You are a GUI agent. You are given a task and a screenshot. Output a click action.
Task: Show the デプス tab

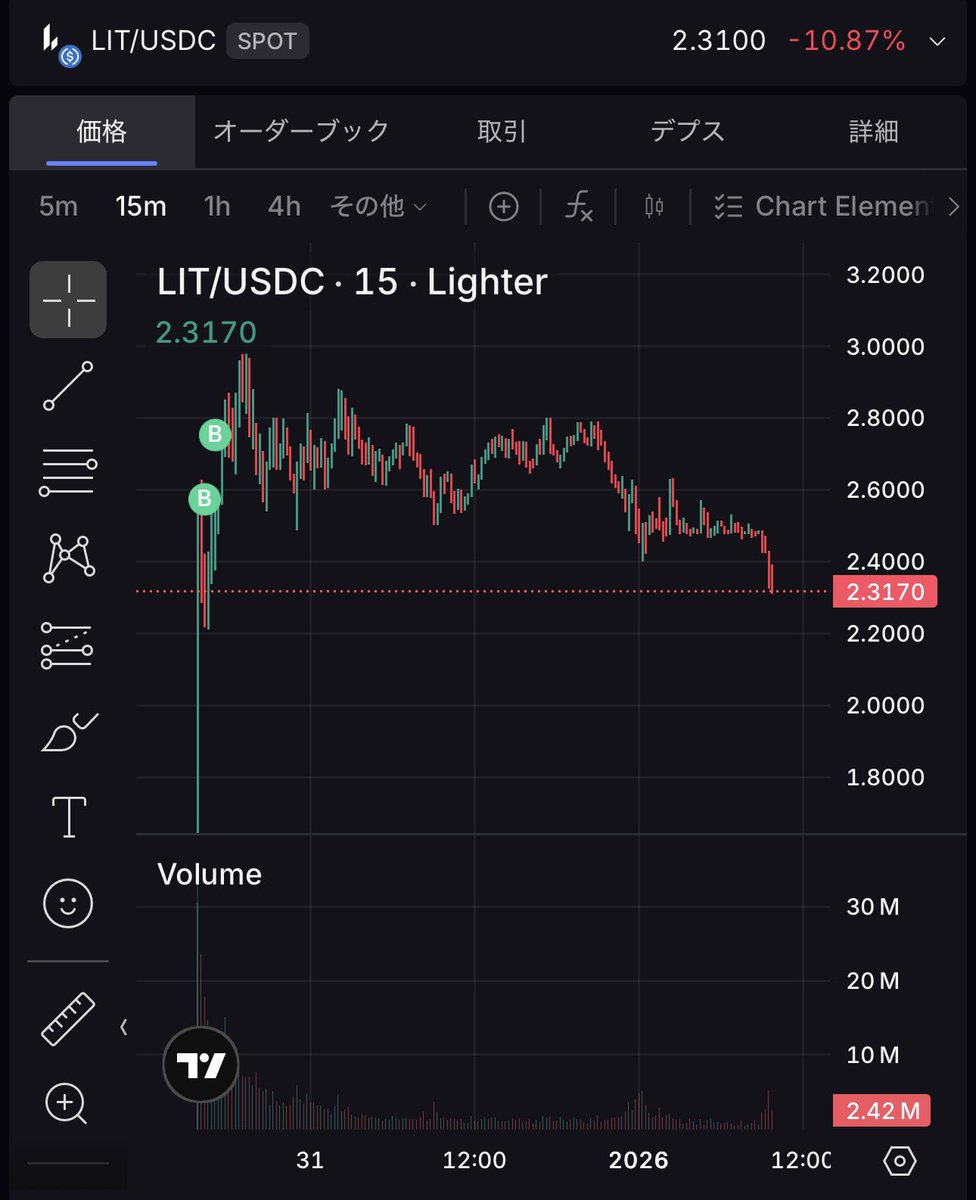click(x=687, y=131)
